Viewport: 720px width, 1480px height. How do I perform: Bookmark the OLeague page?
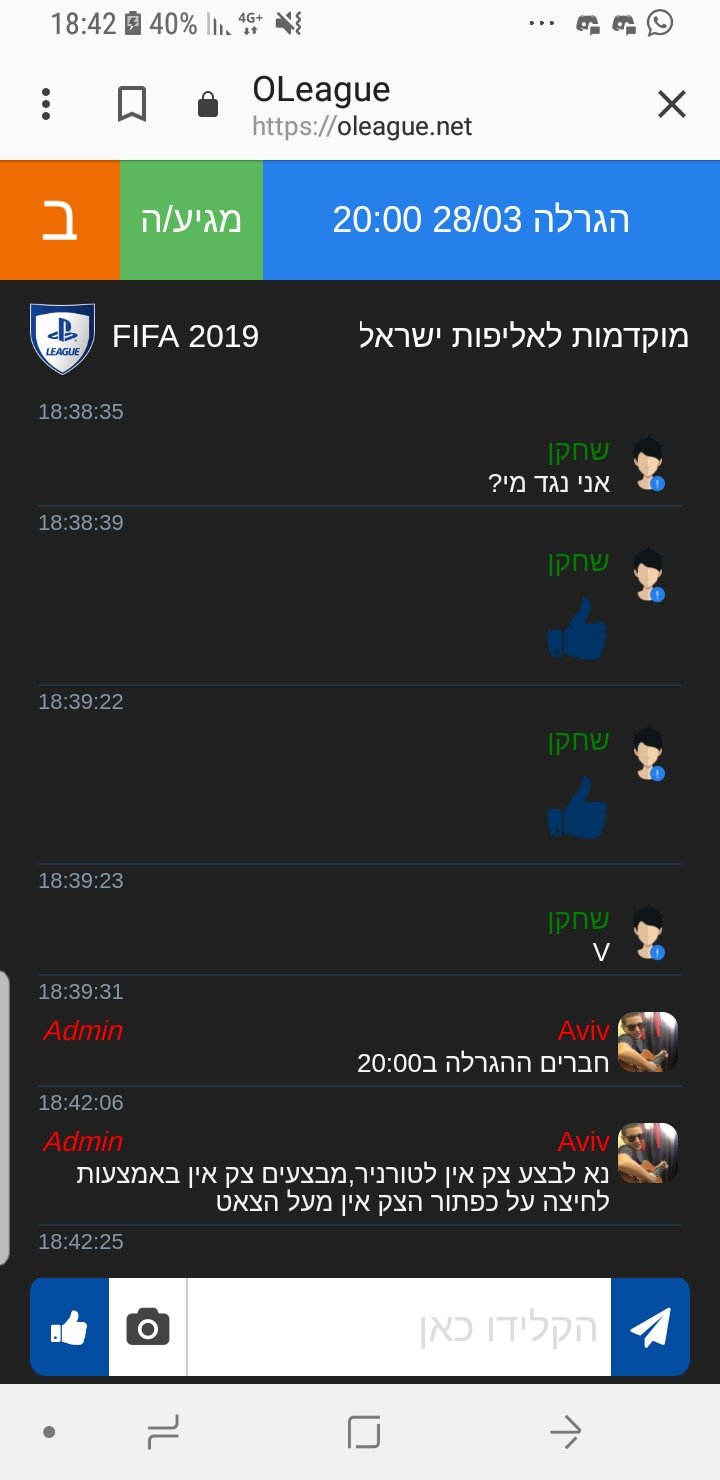click(x=132, y=104)
